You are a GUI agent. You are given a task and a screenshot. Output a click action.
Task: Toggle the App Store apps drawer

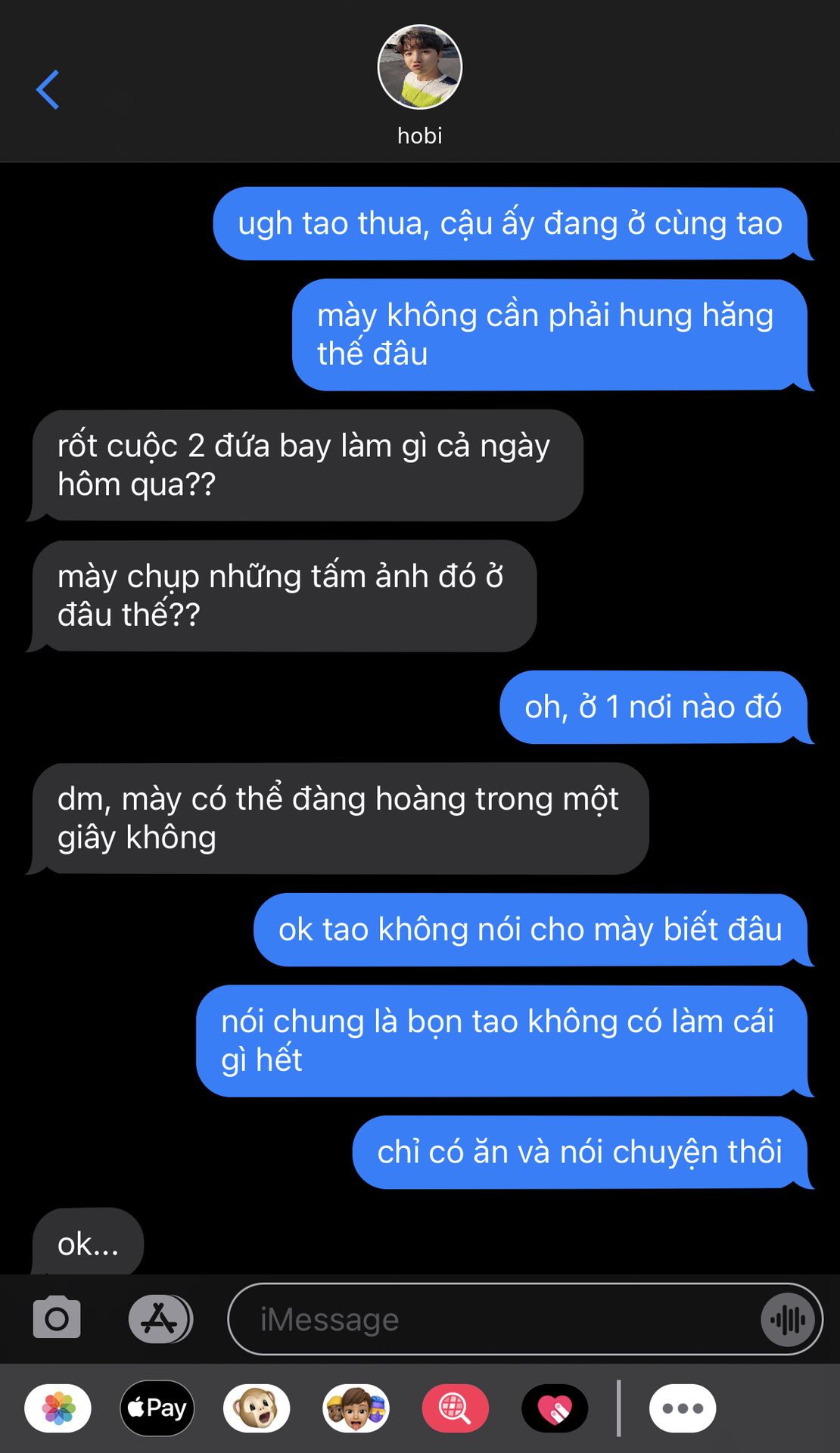tap(160, 1319)
